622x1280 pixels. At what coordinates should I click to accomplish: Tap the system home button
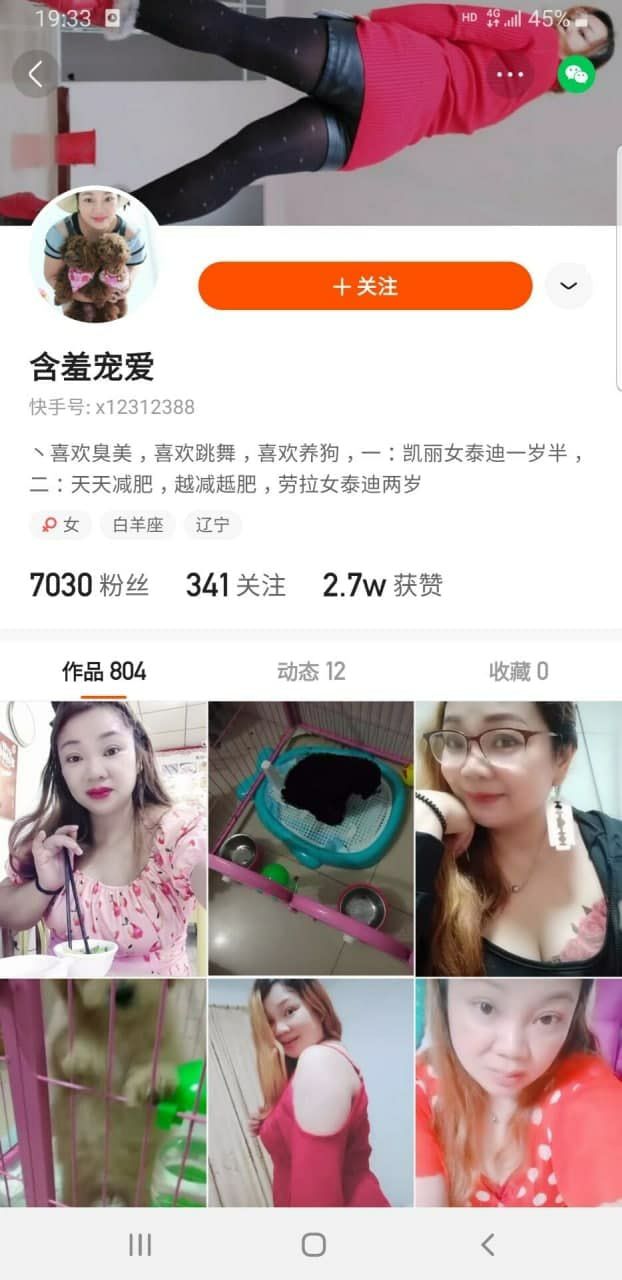click(313, 1244)
